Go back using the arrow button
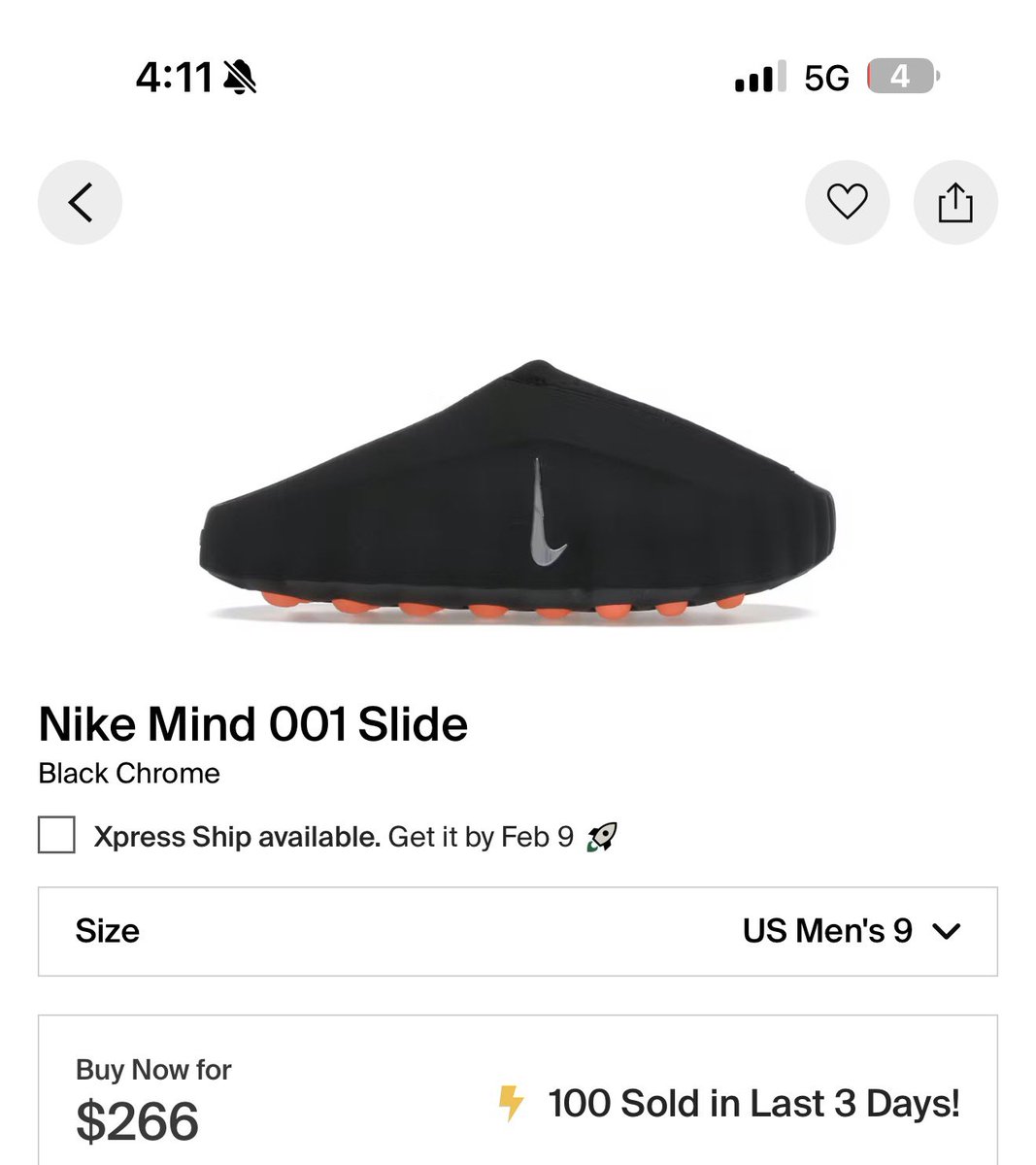This screenshot has width=1036, height=1165. click(80, 202)
